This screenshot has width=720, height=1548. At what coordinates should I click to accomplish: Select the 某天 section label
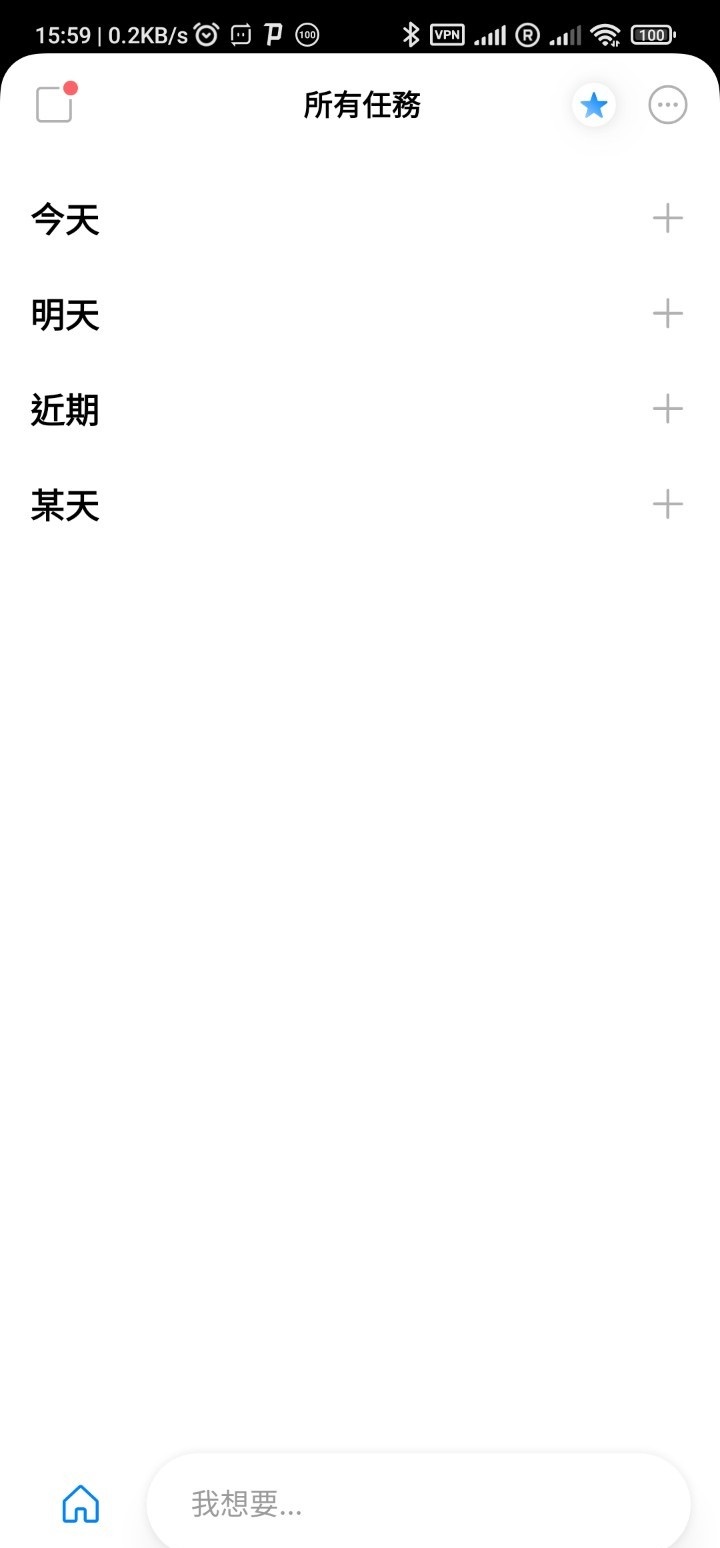click(x=64, y=505)
